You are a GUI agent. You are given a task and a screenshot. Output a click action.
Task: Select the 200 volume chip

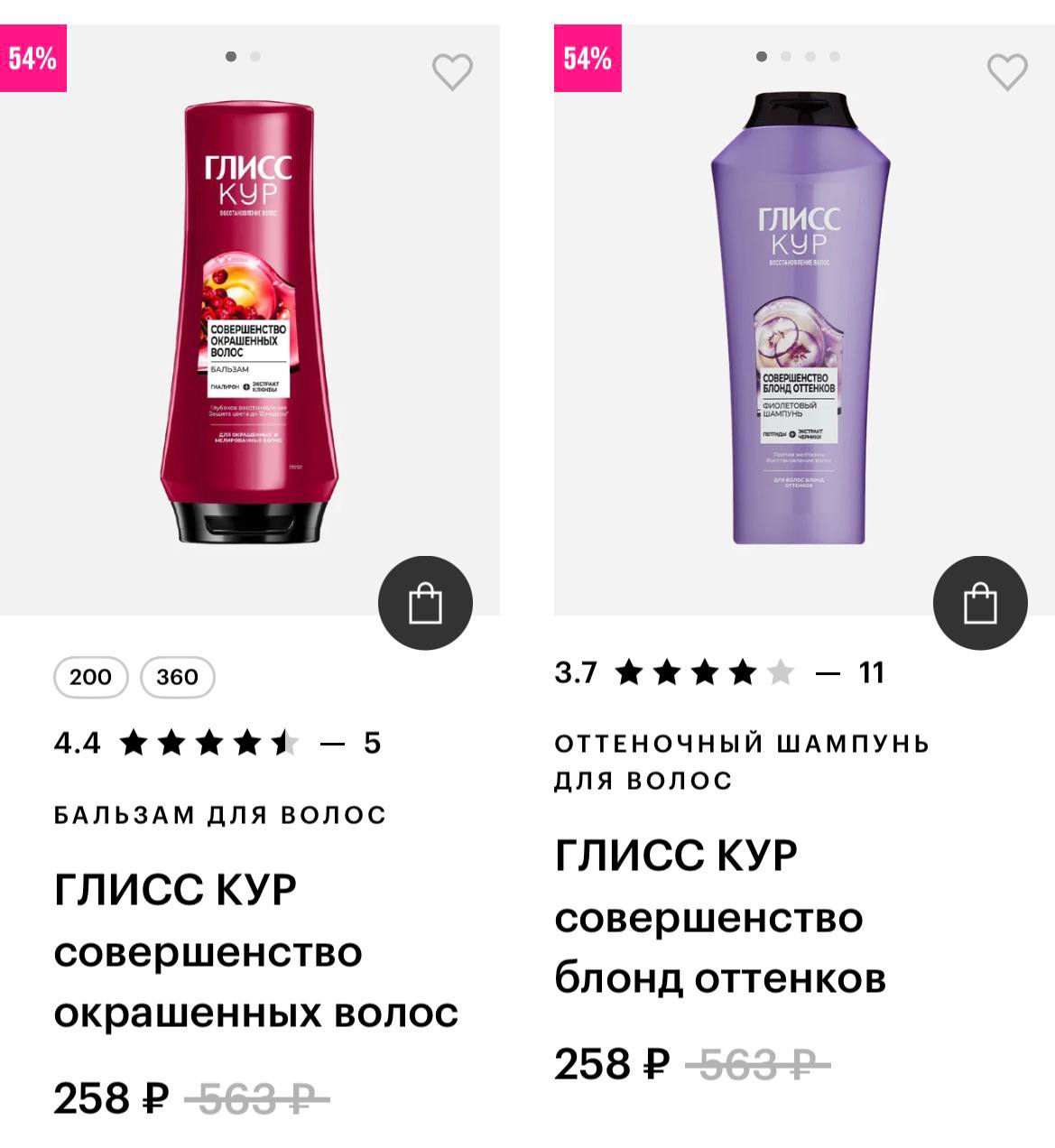pyautogui.click(x=91, y=677)
